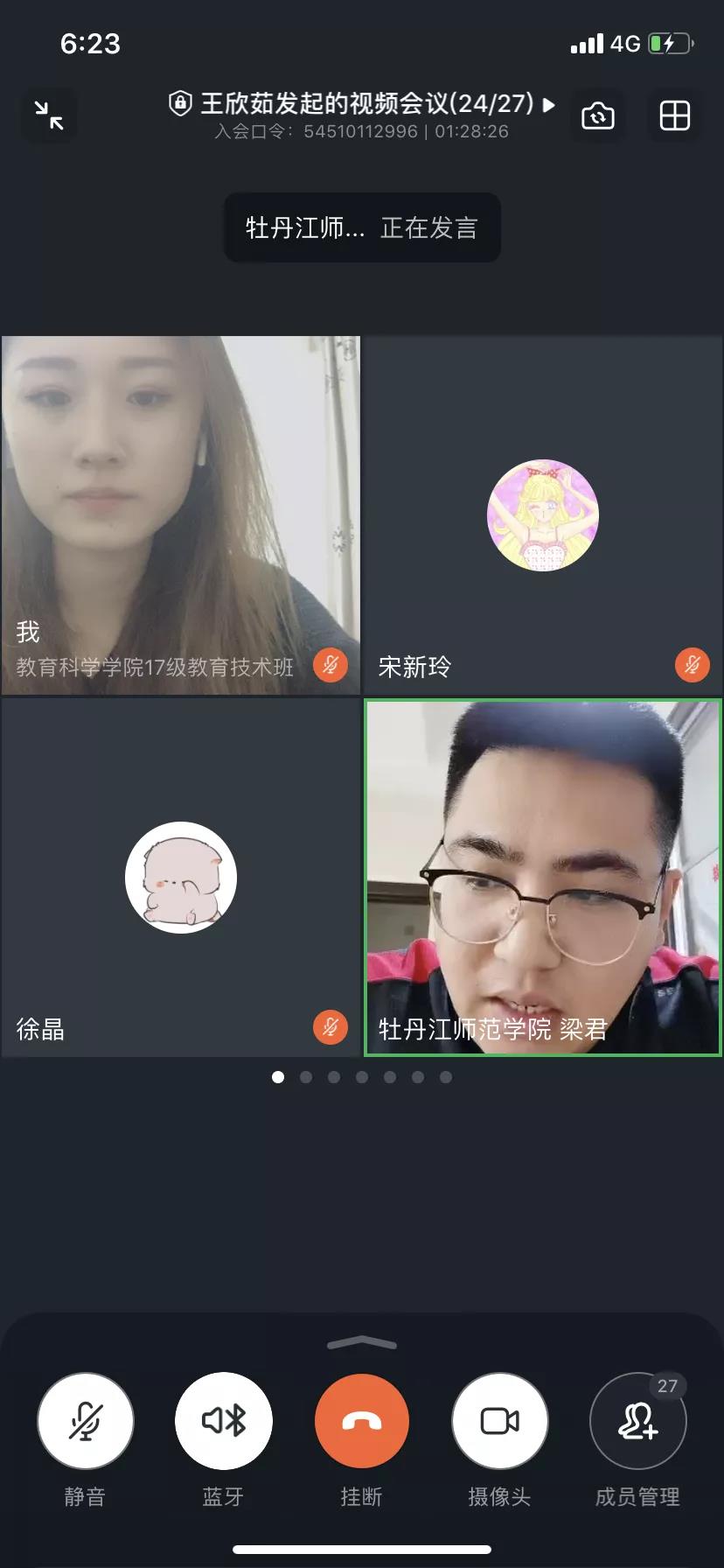Open 成员管理 member management
724x1568 pixels.
(x=637, y=1421)
